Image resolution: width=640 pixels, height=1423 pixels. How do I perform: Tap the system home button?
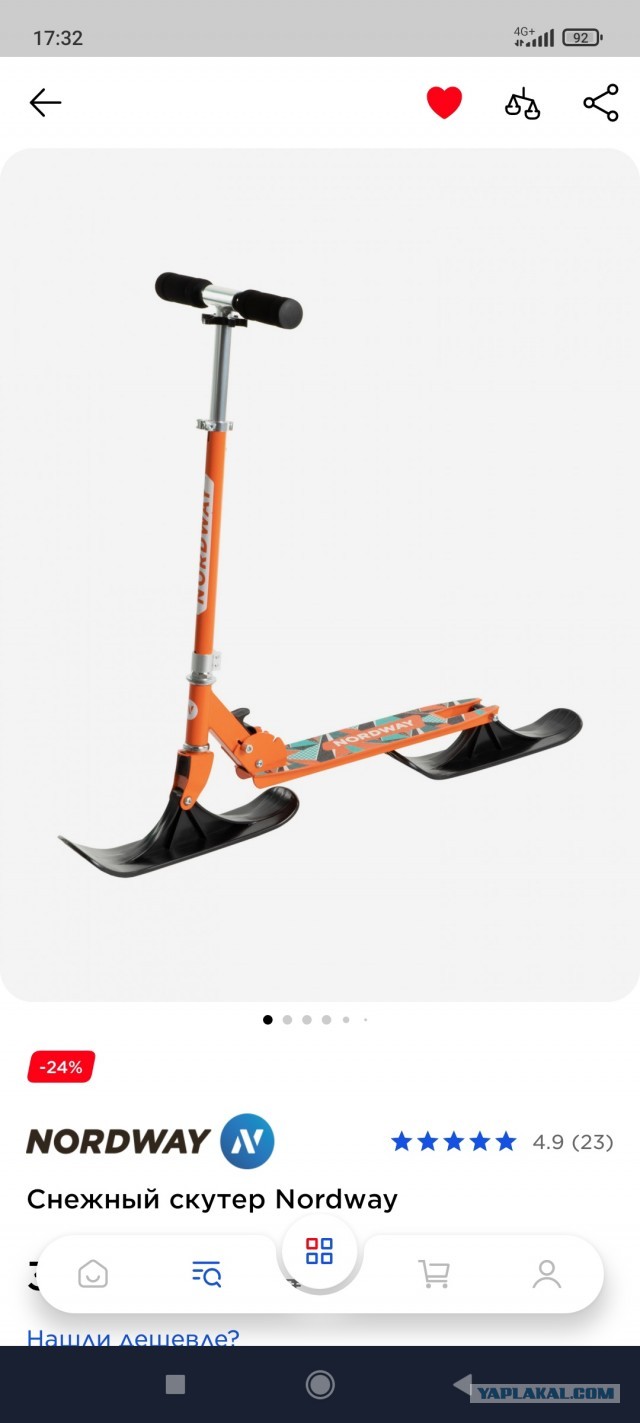(320, 1384)
